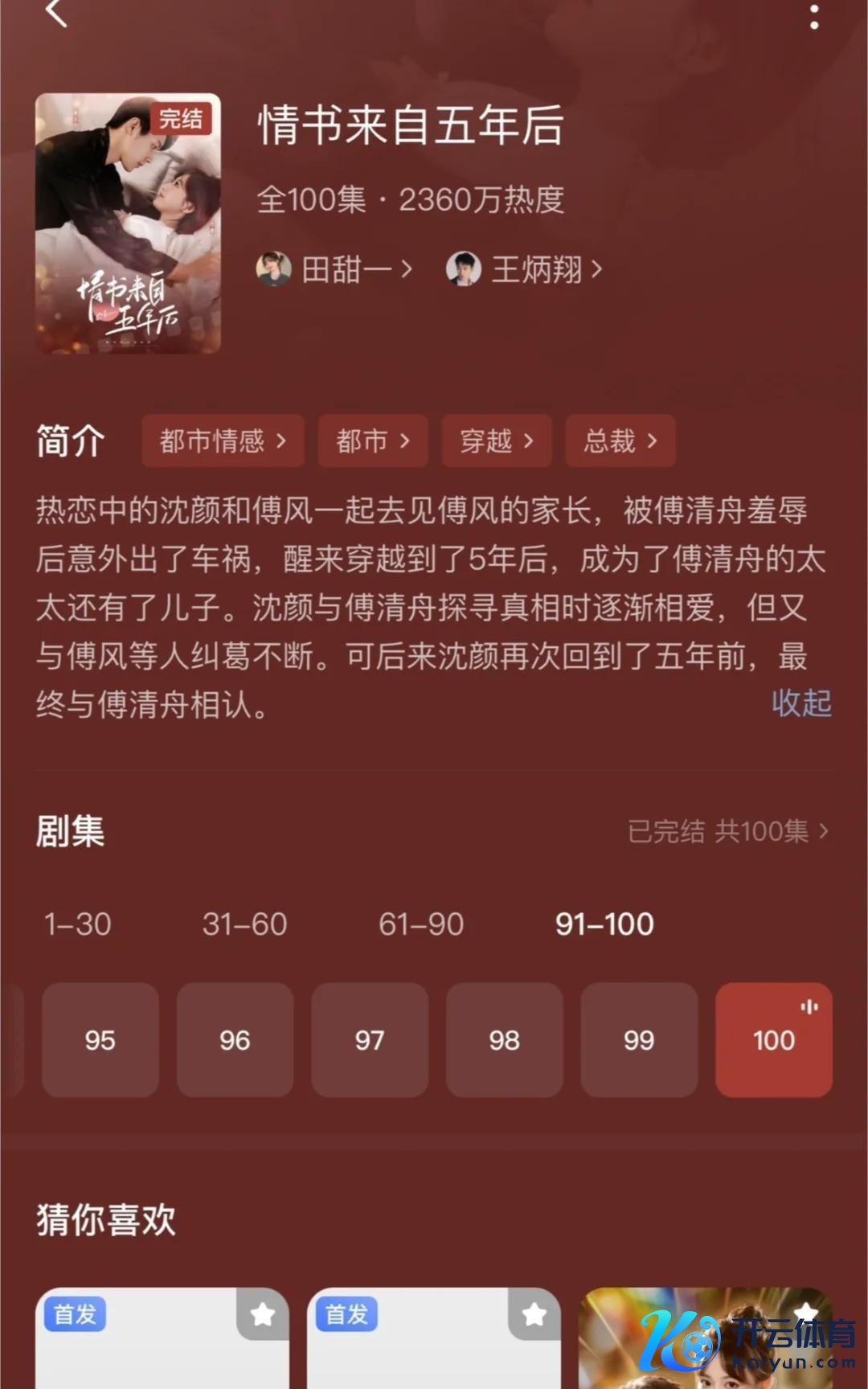This screenshot has width=868, height=1389.
Task: Select episode 100
Action: point(774,1040)
